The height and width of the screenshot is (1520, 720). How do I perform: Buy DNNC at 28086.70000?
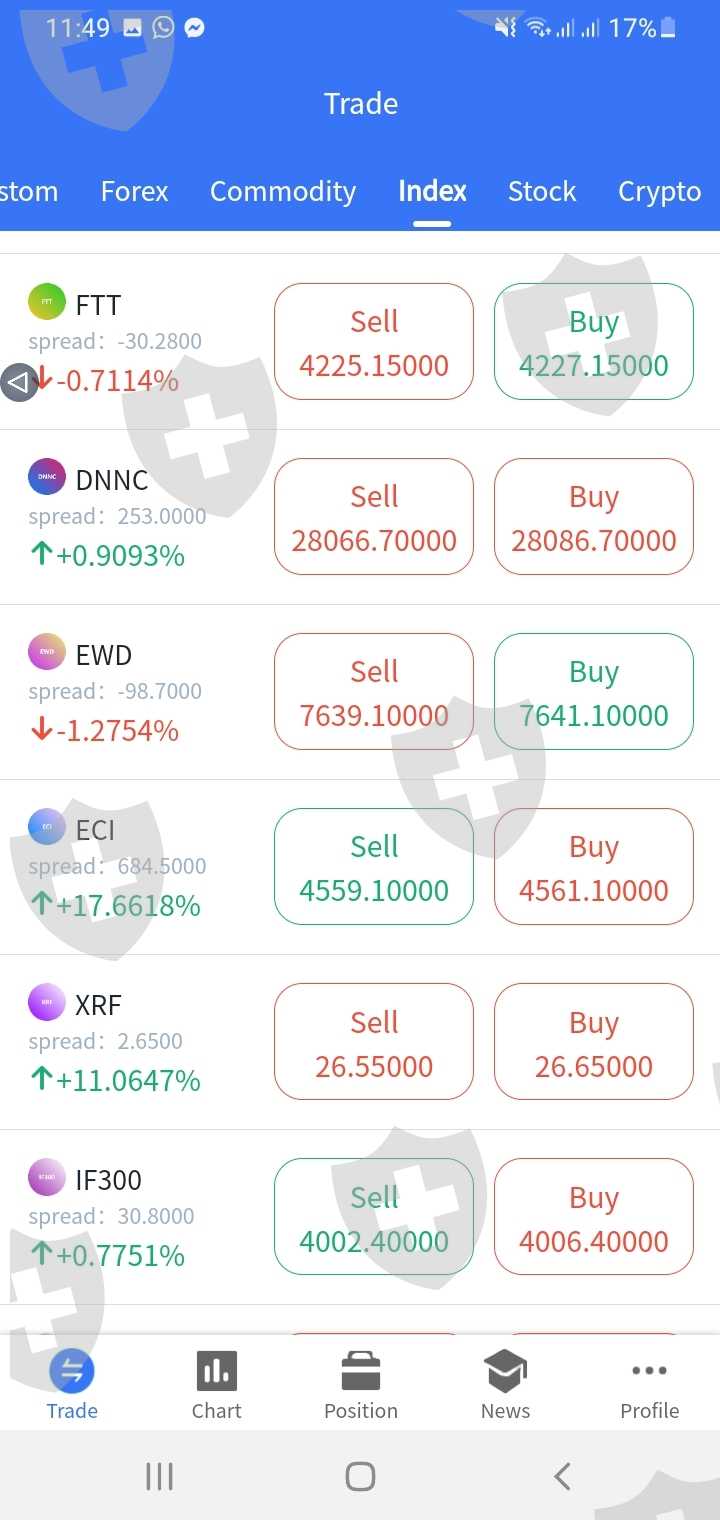pyautogui.click(x=594, y=517)
